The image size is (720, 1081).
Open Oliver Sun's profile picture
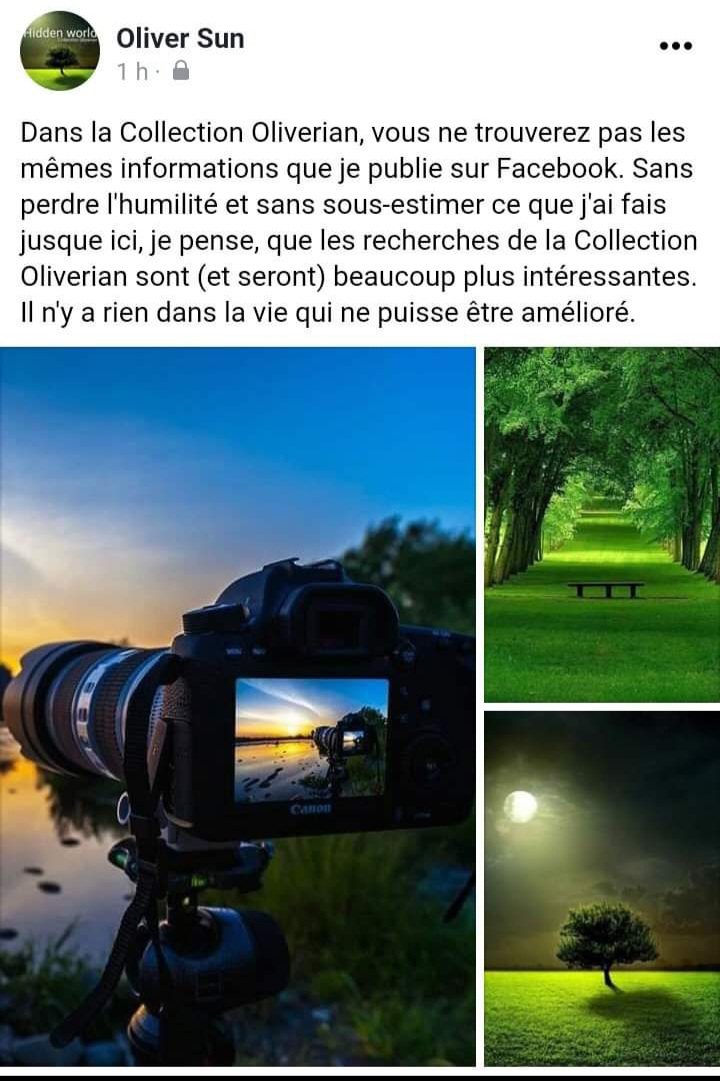[60, 51]
